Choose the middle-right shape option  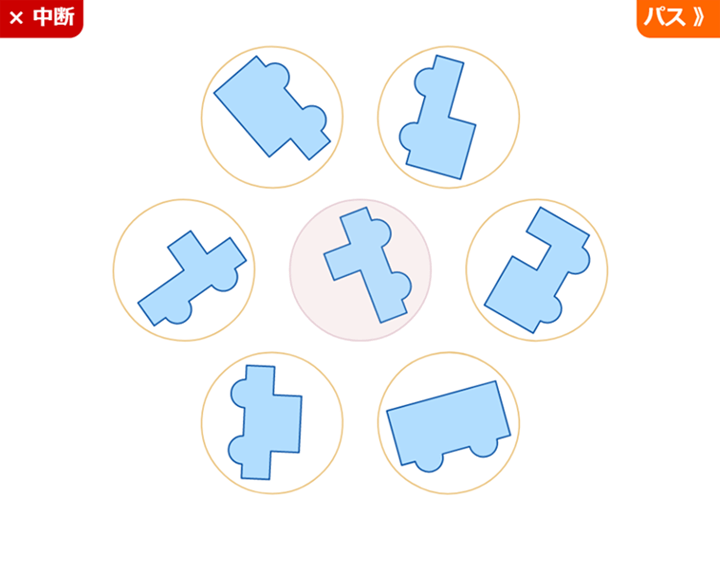tap(537, 270)
